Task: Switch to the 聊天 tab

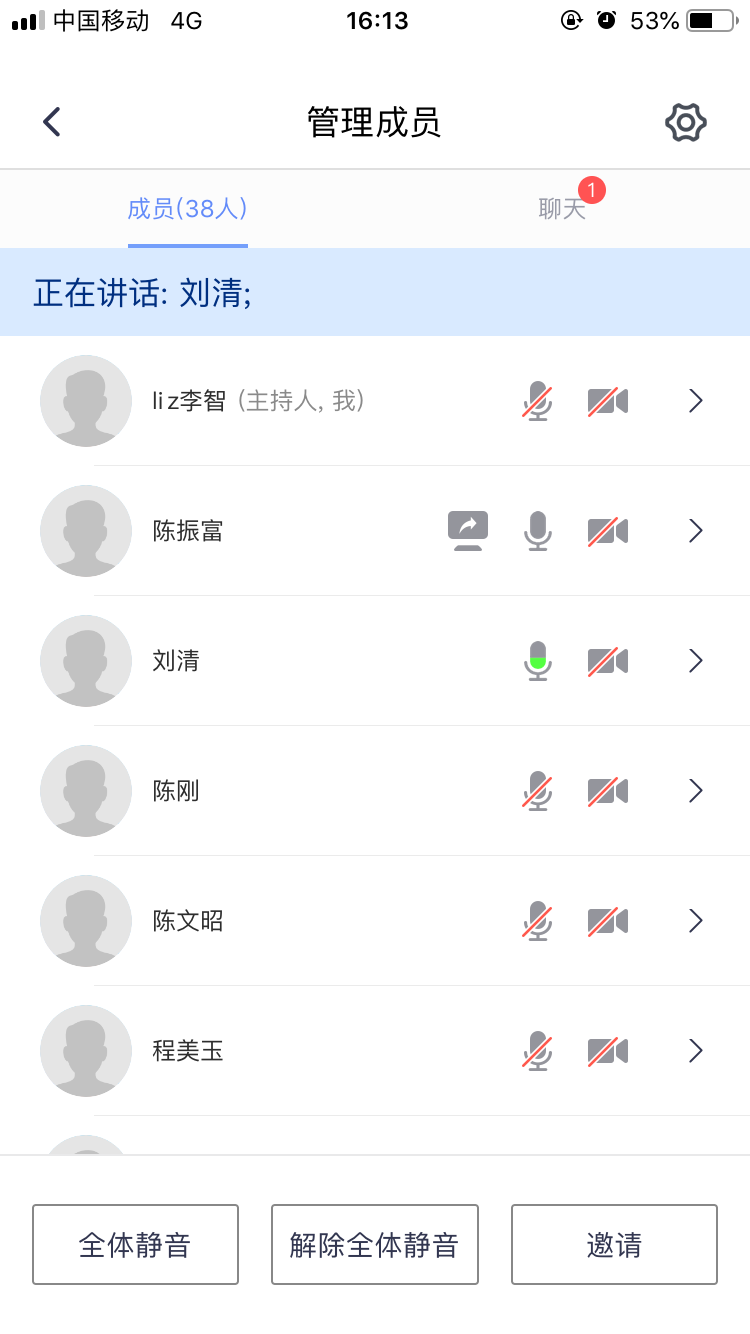Action: 562,208
